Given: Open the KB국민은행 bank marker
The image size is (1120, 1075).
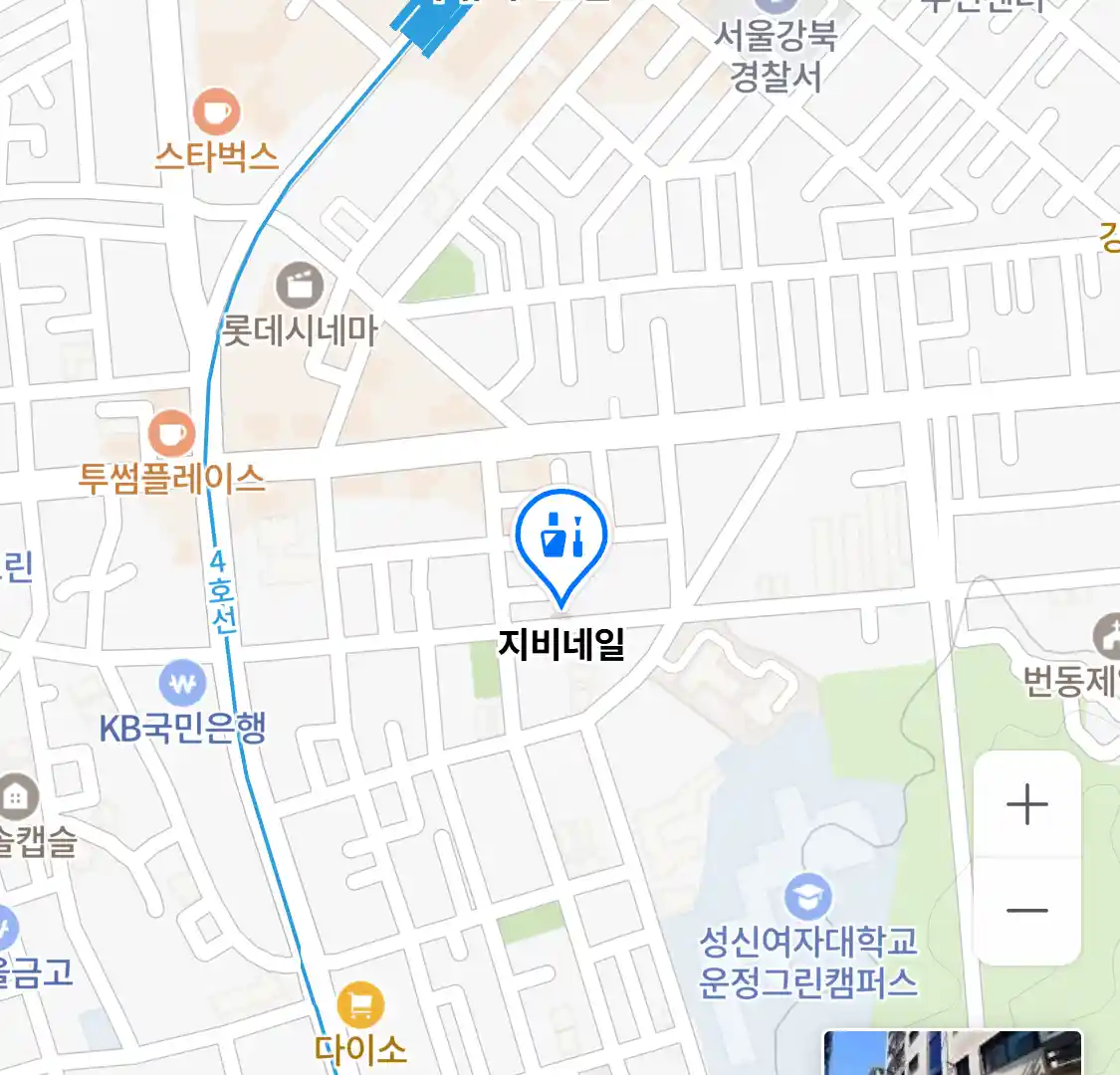Looking at the screenshot, I should pos(182,684).
